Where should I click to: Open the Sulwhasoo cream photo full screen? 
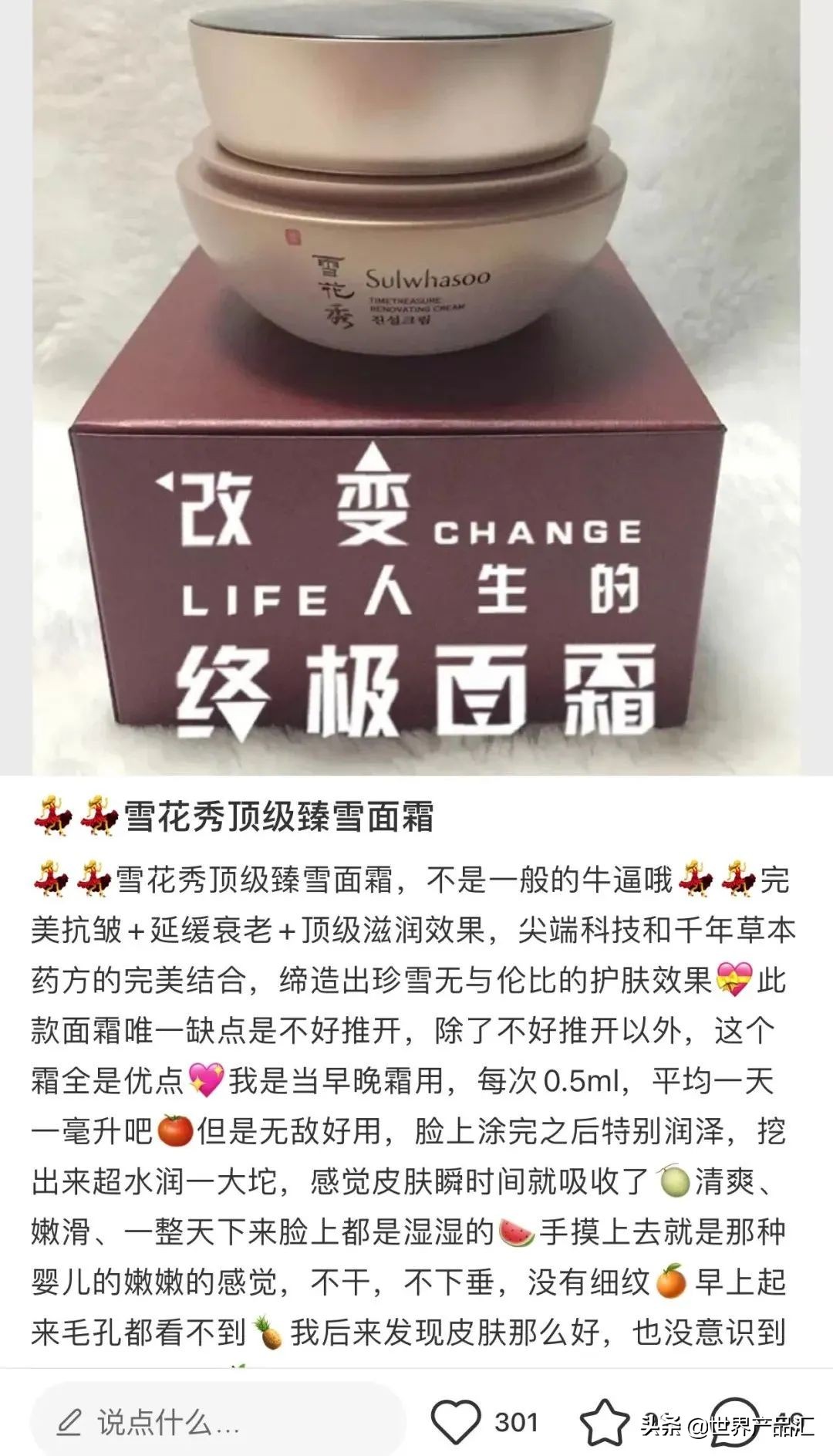[416, 386]
